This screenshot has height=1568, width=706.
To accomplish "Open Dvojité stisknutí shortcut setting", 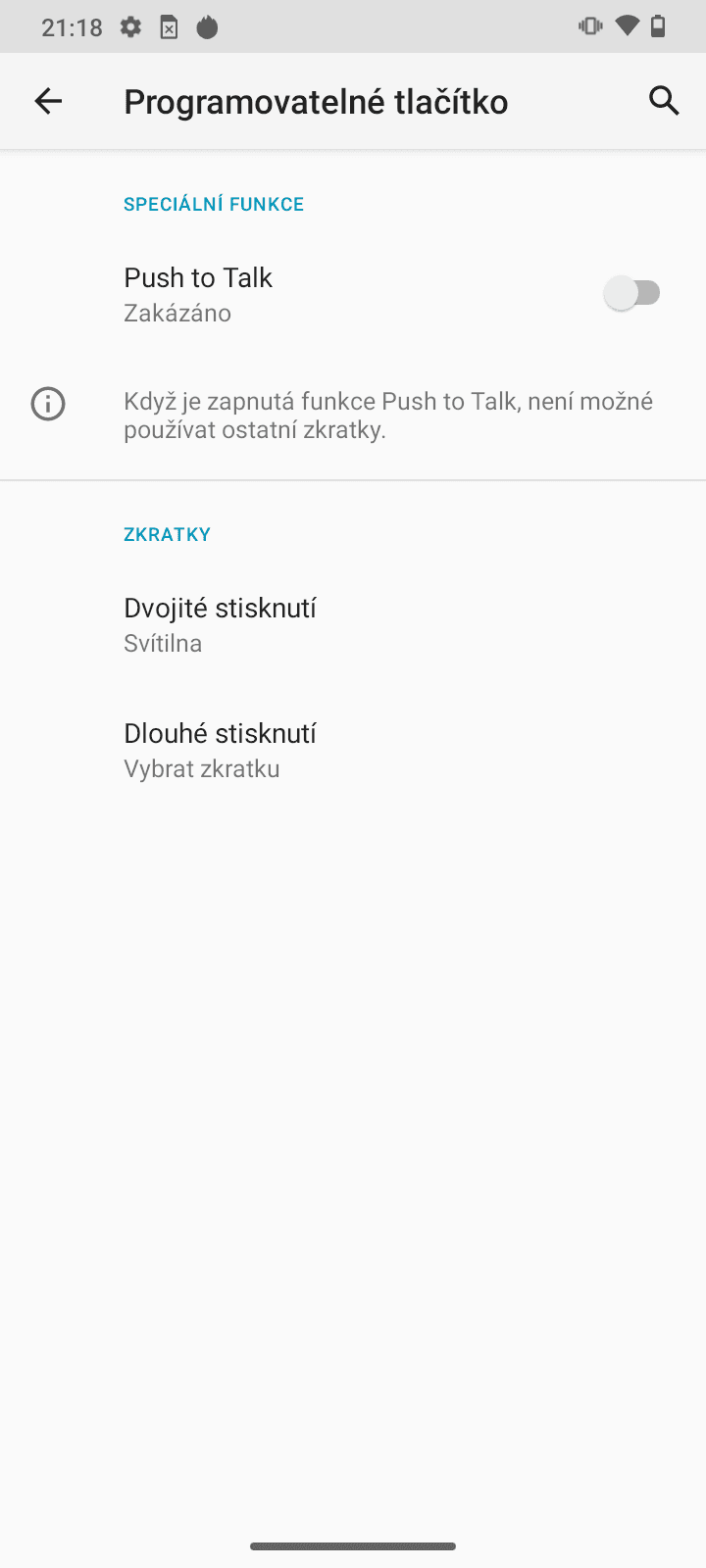I will 353,624.
